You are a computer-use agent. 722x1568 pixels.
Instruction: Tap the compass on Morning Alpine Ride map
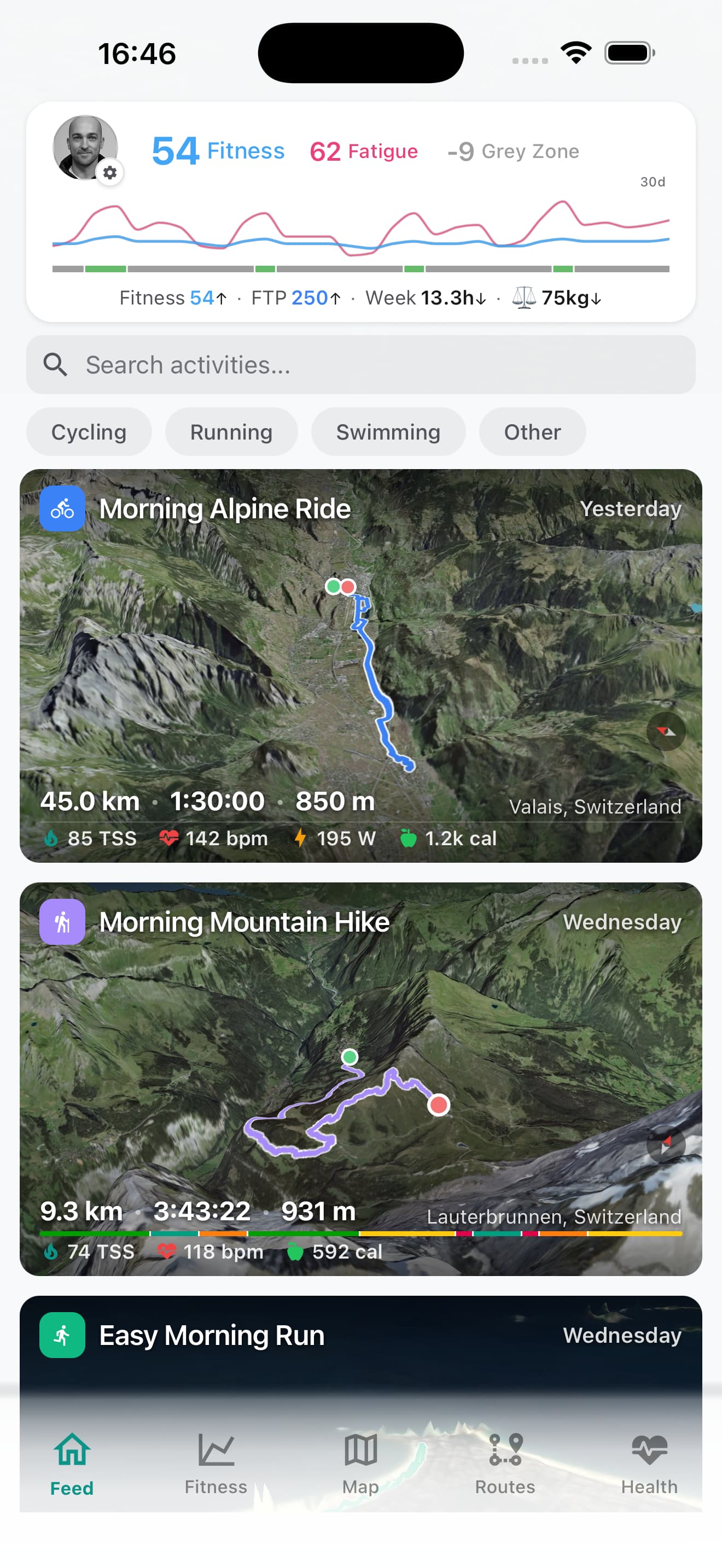(665, 731)
